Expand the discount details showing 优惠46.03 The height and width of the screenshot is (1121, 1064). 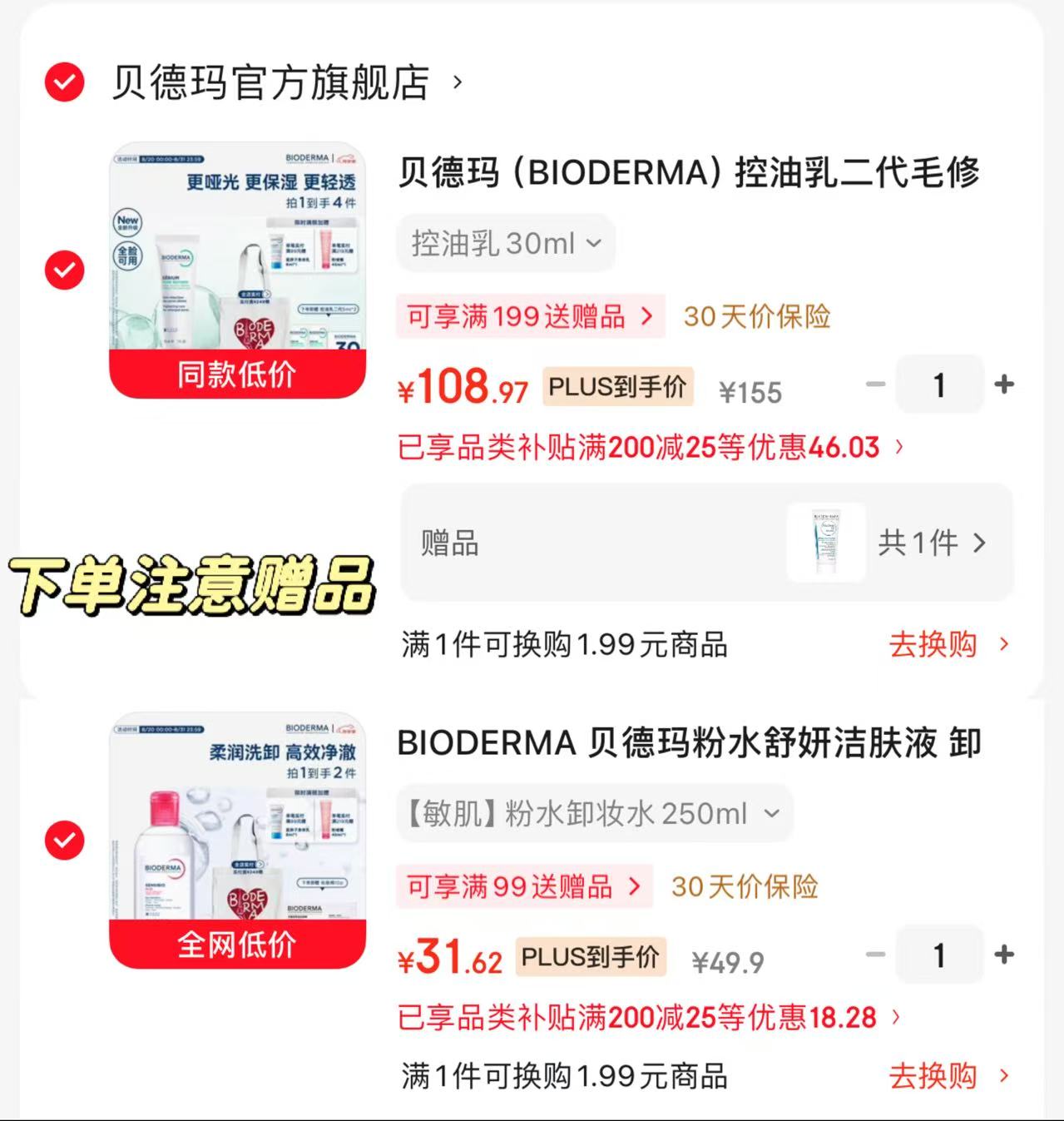tap(651, 447)
